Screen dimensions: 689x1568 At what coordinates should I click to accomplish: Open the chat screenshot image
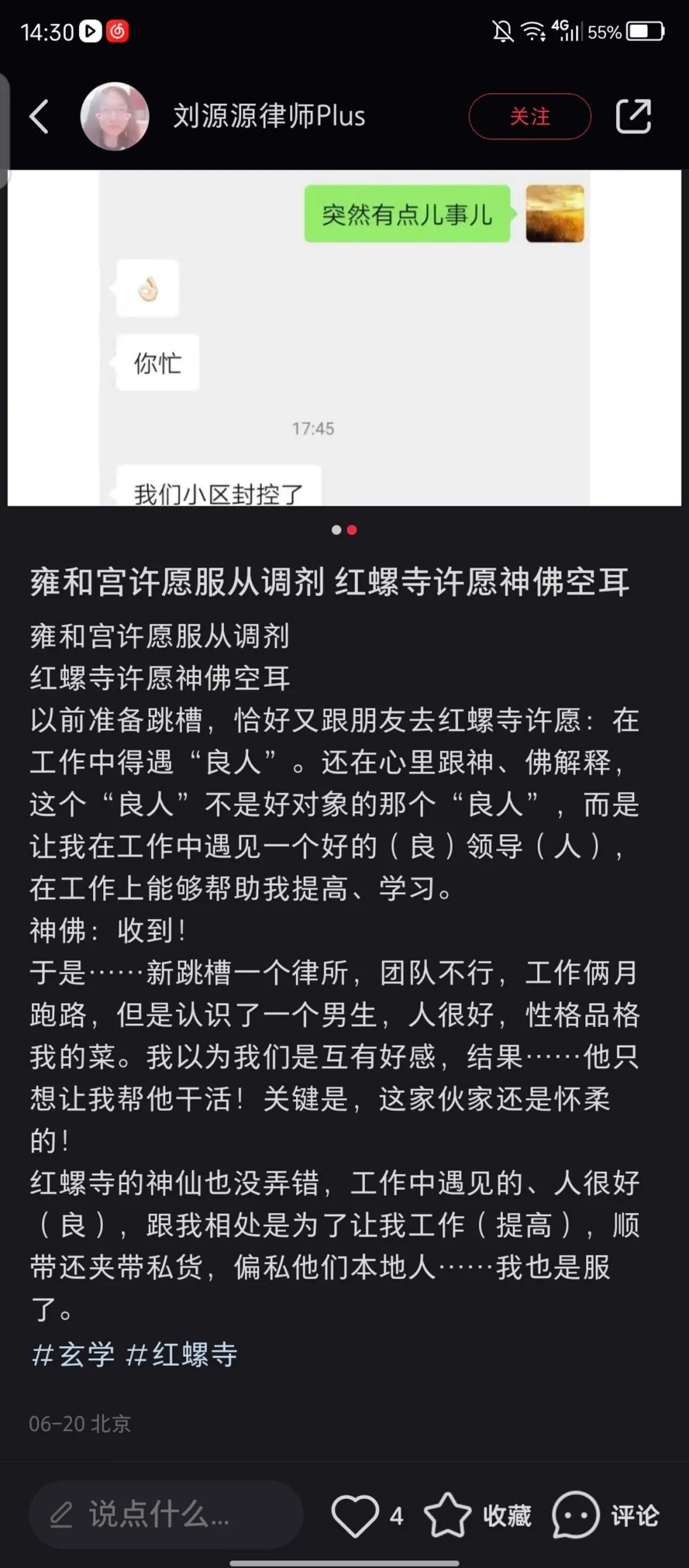click(x=344, y=338)
